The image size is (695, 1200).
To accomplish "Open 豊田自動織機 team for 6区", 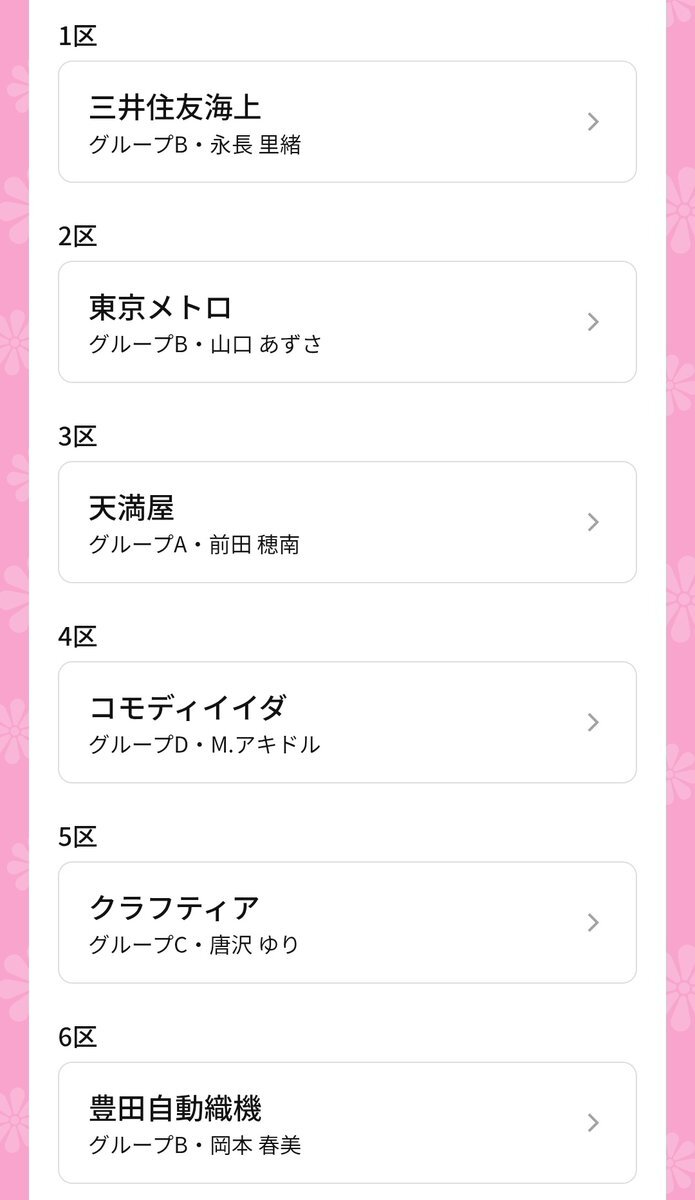I will tap(347, 1122).
